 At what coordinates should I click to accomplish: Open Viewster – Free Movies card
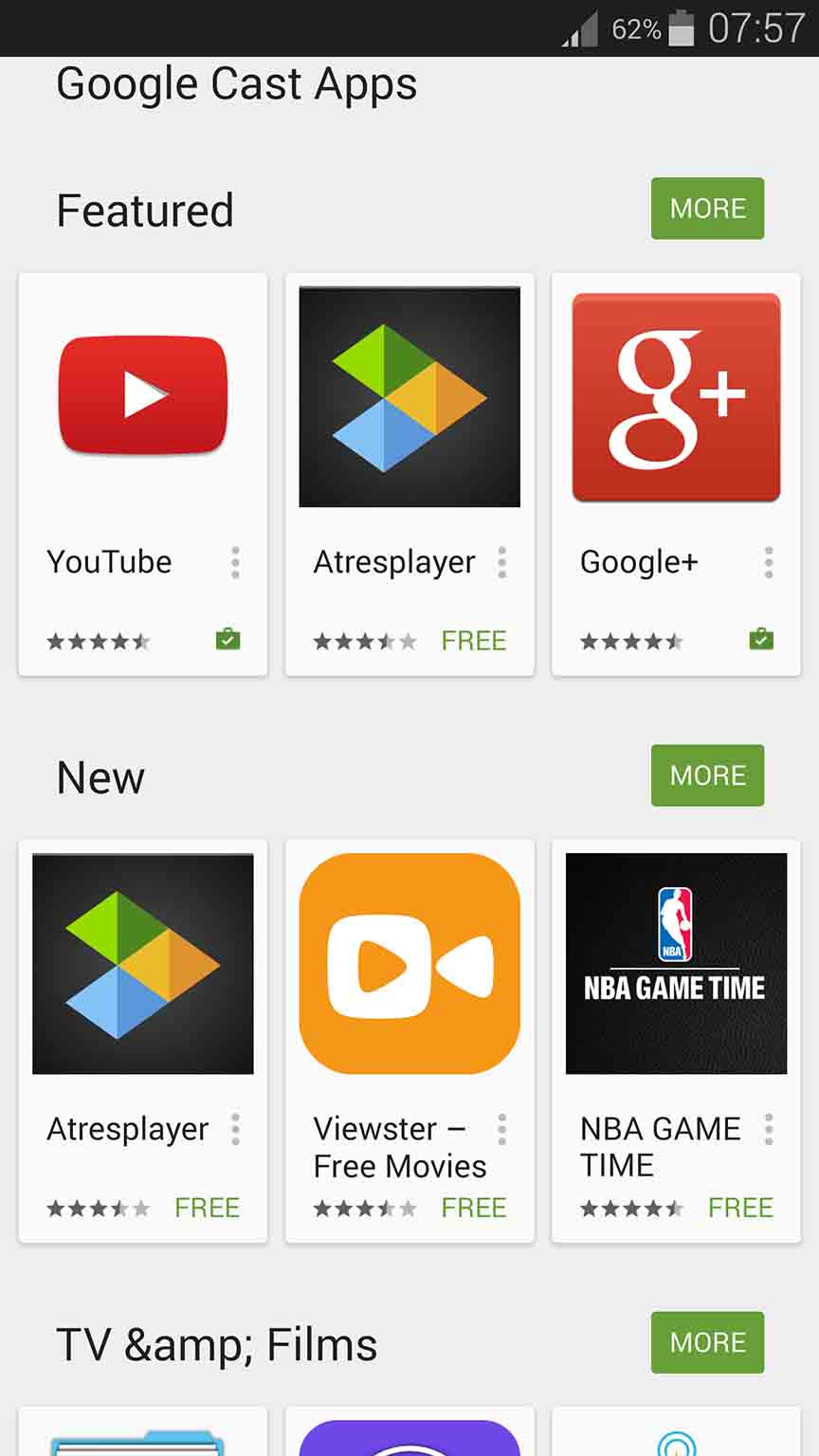[409, 965]
